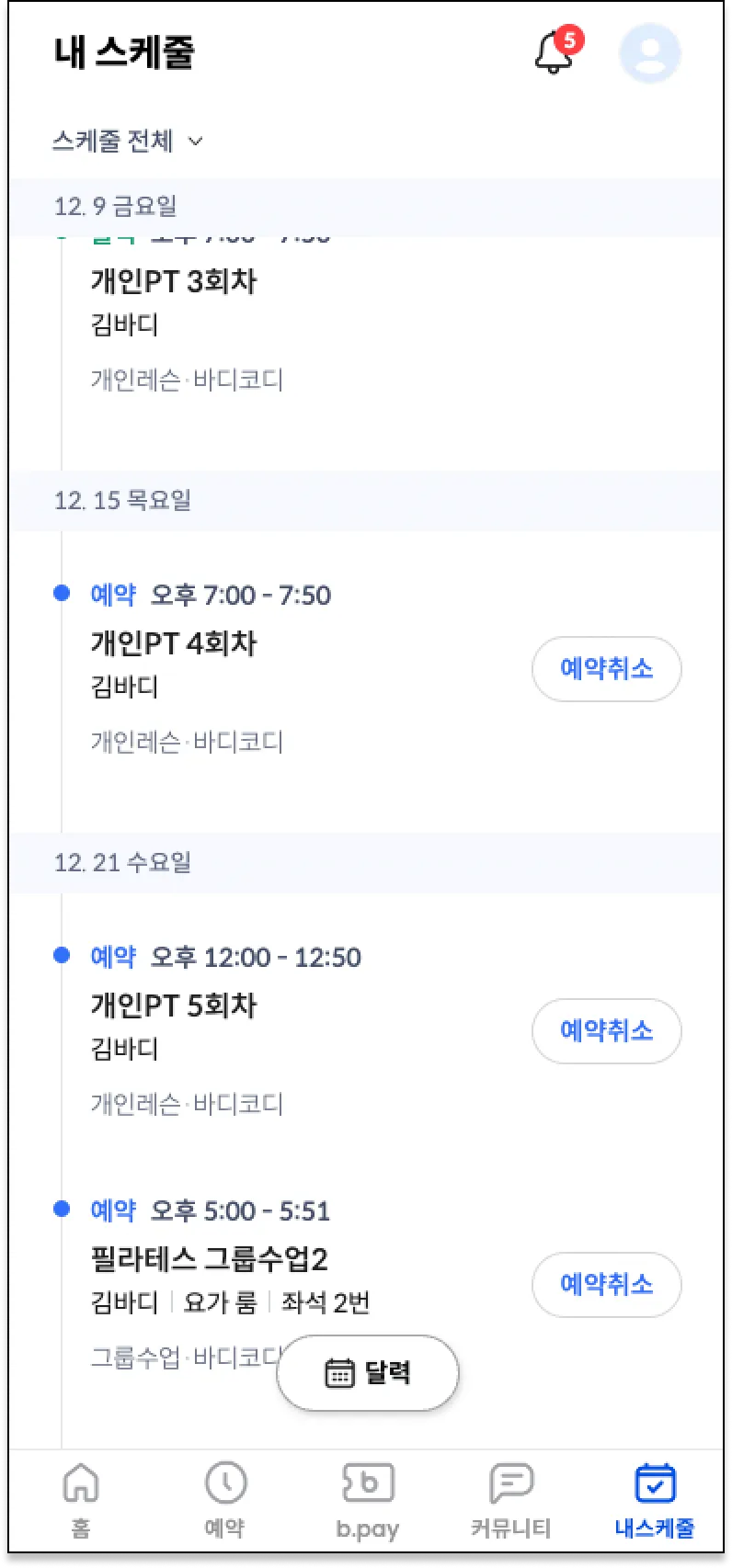Open the notifications bell

coord(555,52)
